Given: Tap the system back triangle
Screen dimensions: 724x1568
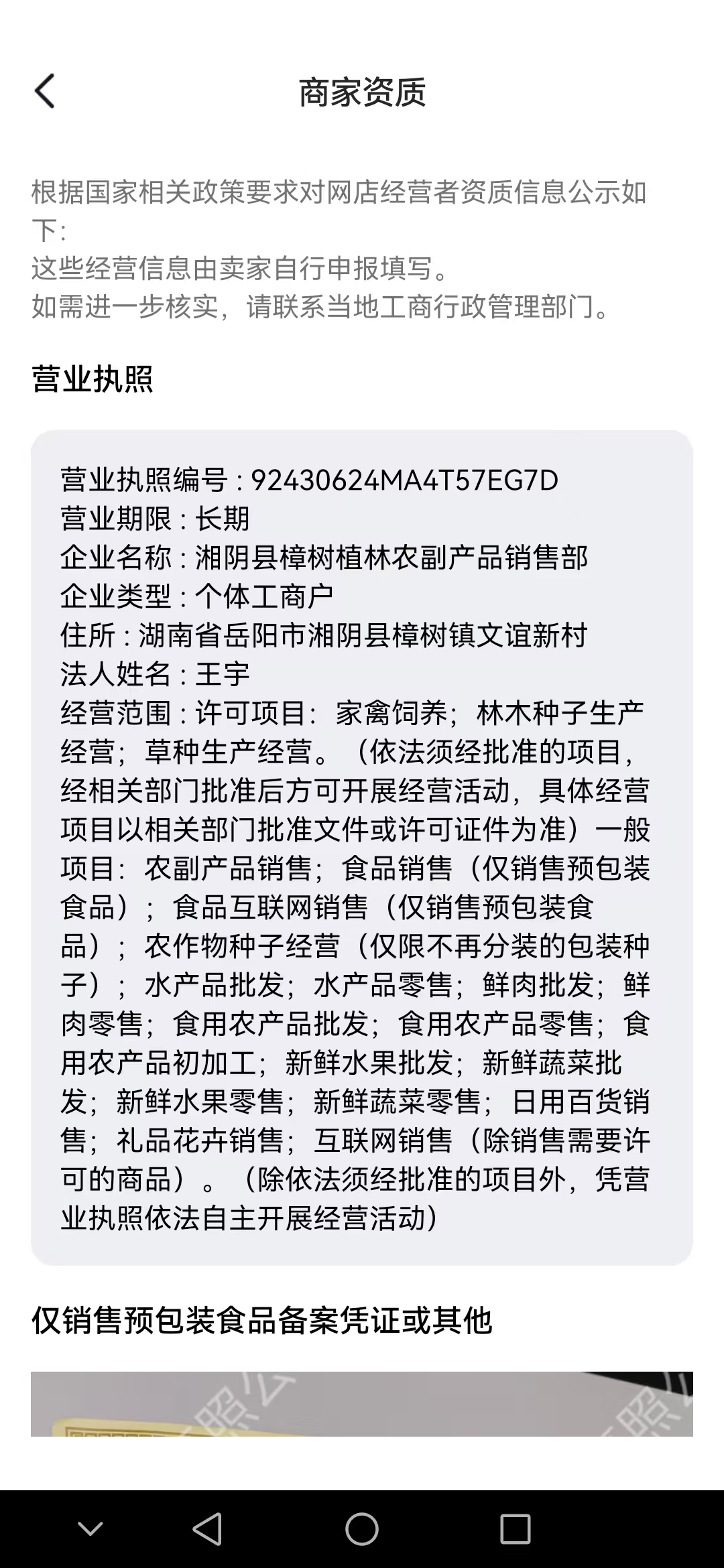Looking at the screenshot, I should pos(208,1529).
